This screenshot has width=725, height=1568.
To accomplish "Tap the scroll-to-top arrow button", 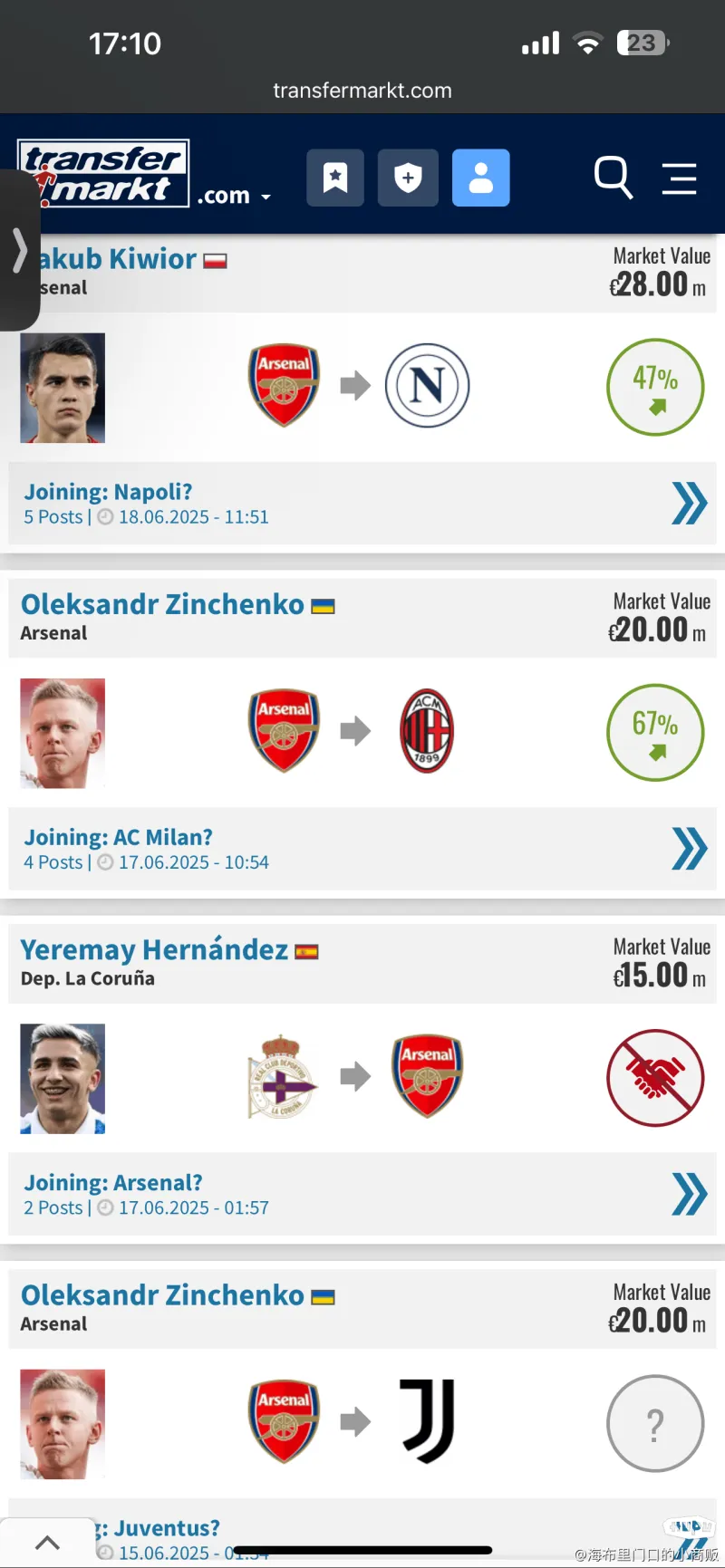I will (47, 1543).
